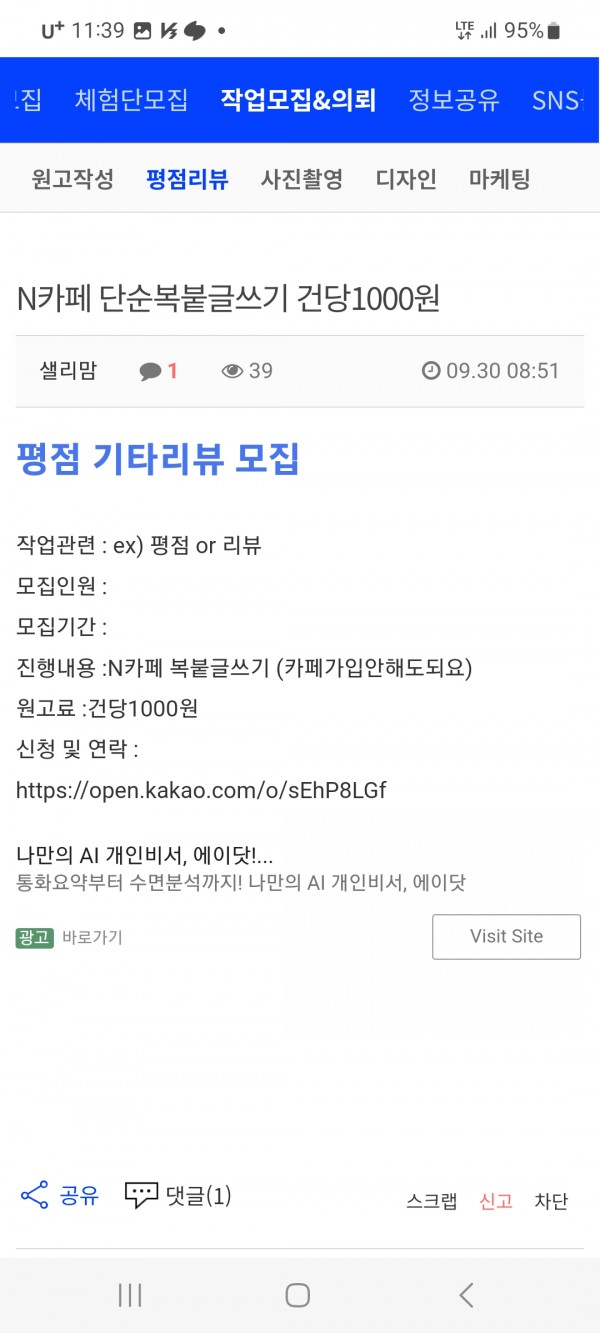
Task: Share this post via 공유
Action: (61, 1195)
